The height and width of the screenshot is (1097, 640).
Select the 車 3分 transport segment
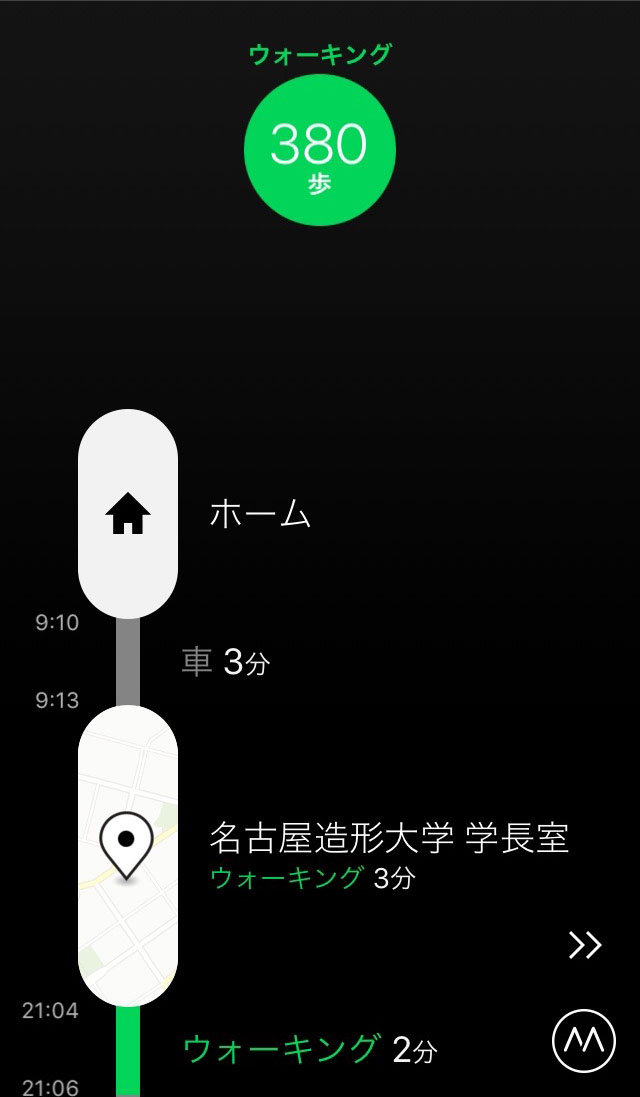coord(225,663)
